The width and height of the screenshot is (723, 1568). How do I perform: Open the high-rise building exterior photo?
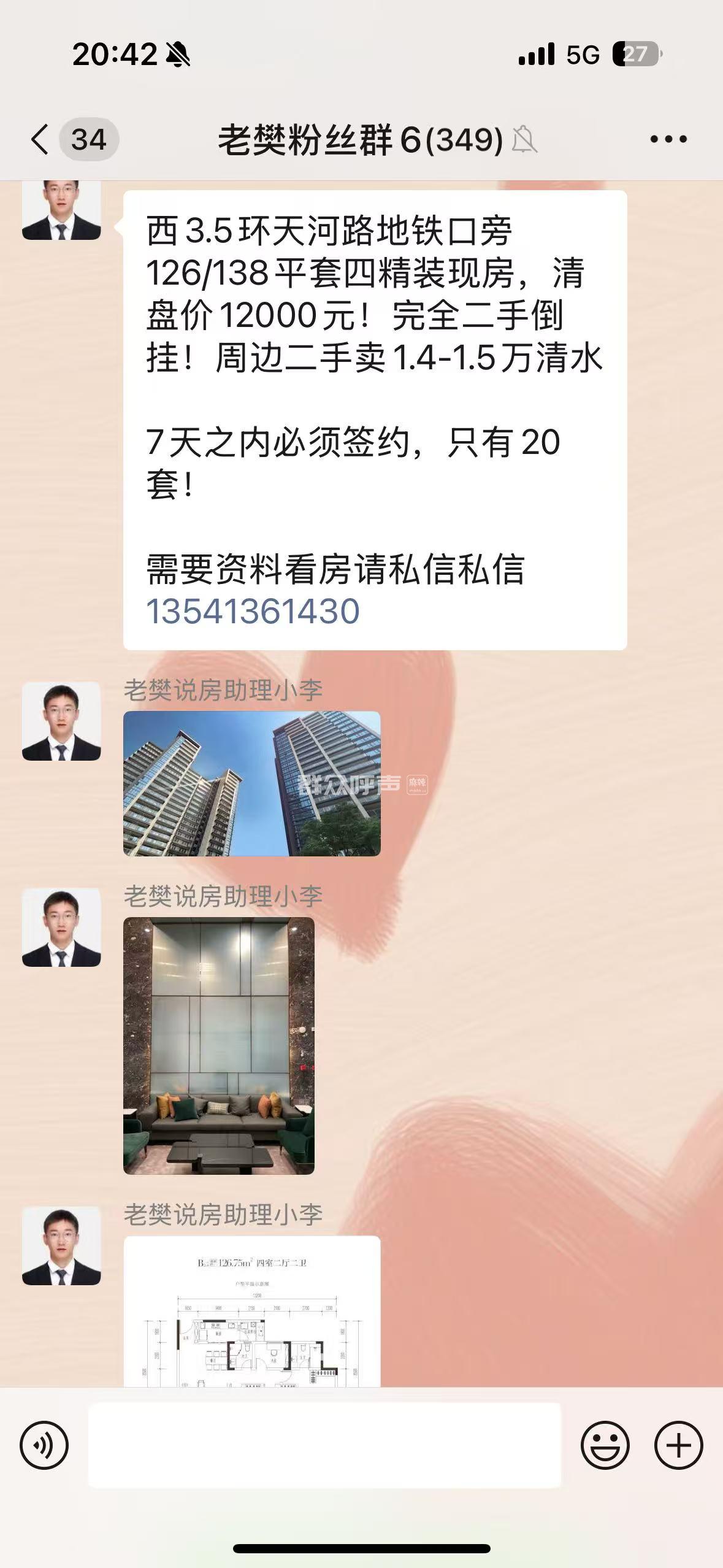point(251,783)
